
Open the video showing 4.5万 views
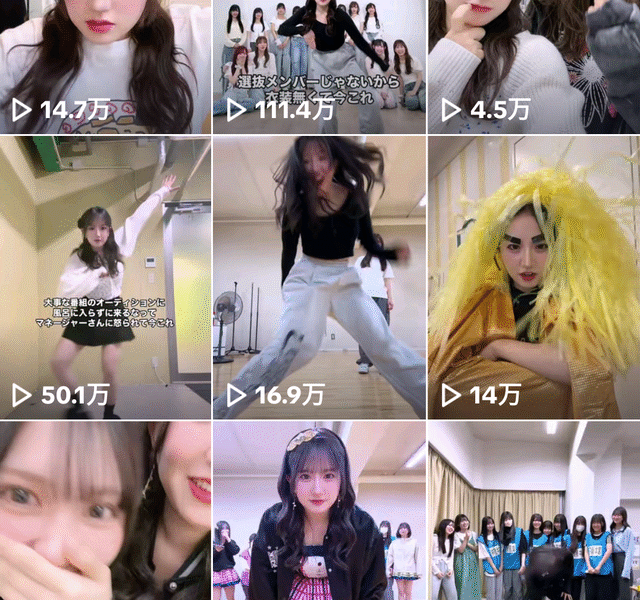coord(534,65)
